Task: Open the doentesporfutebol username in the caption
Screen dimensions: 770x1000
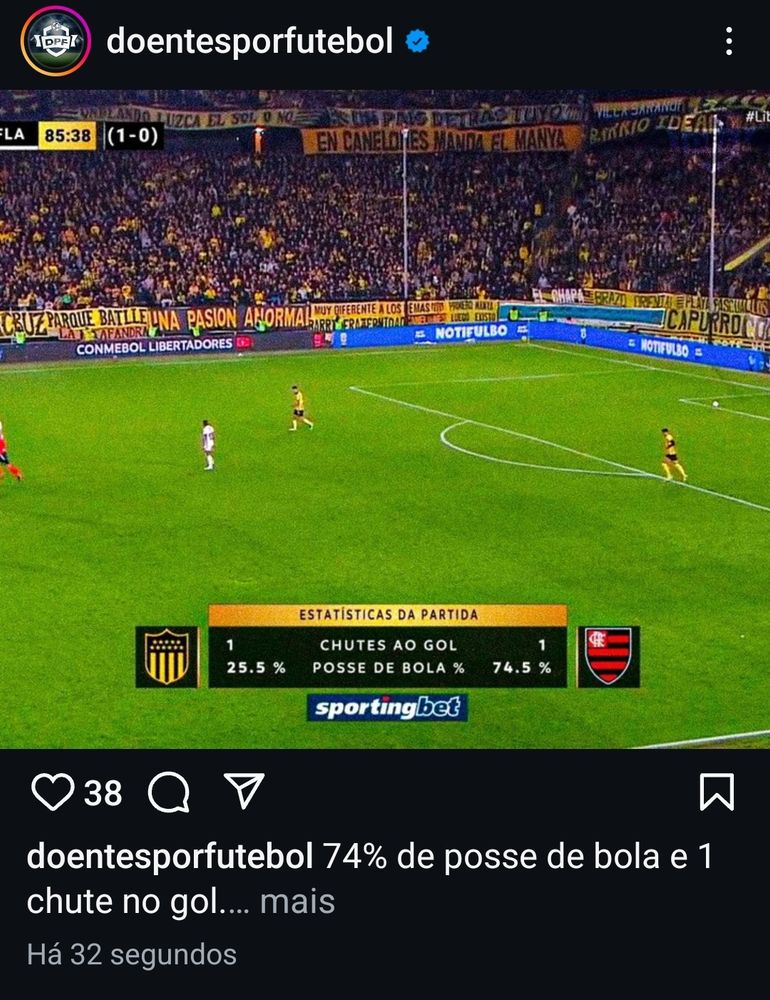Action: (x=170, y=857)
